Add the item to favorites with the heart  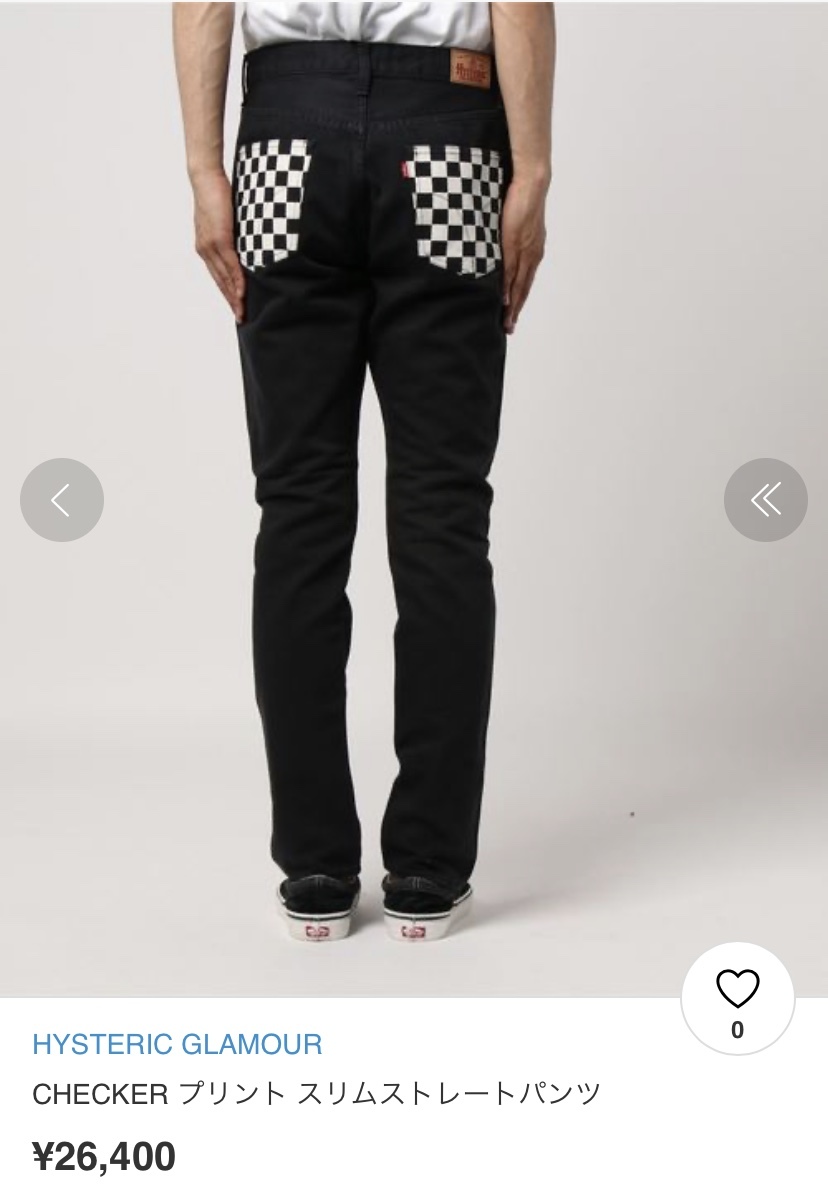pyautogui.click(x=738, y=991)
